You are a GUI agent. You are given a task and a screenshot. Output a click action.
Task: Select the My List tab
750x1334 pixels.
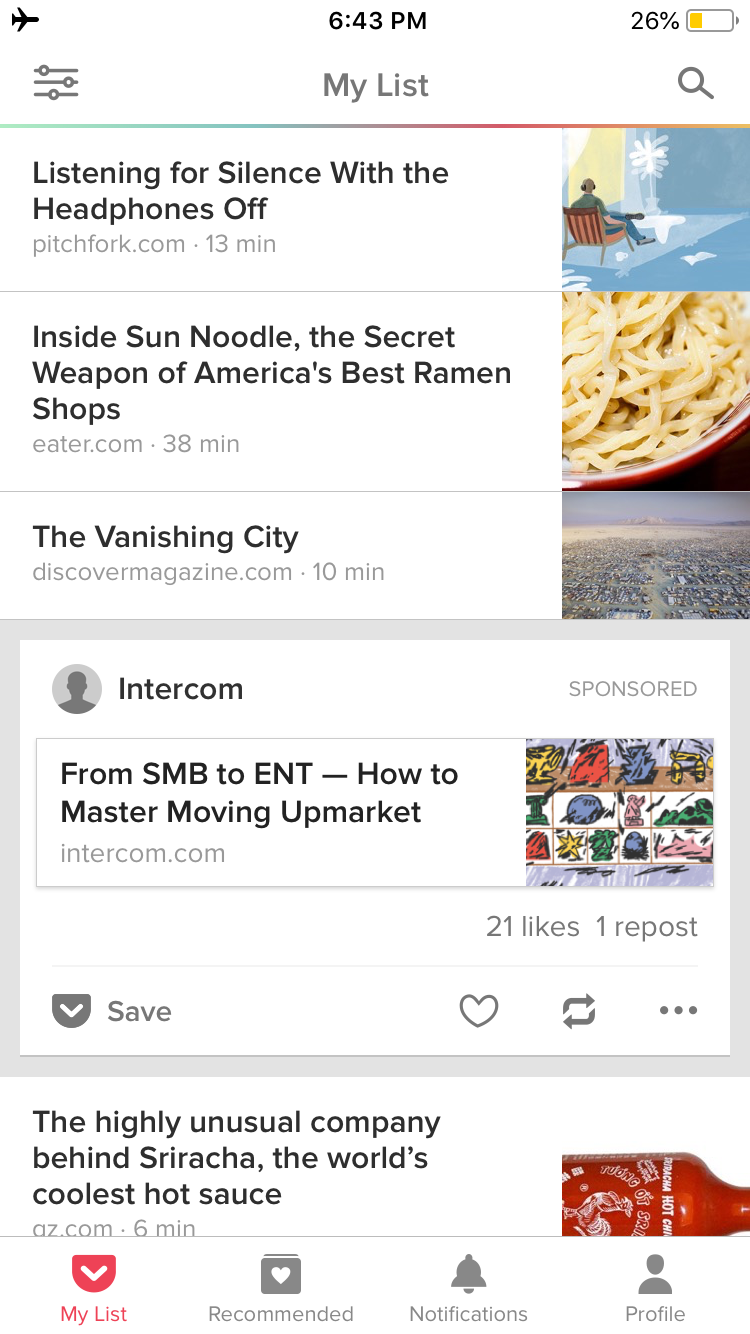94,1288
